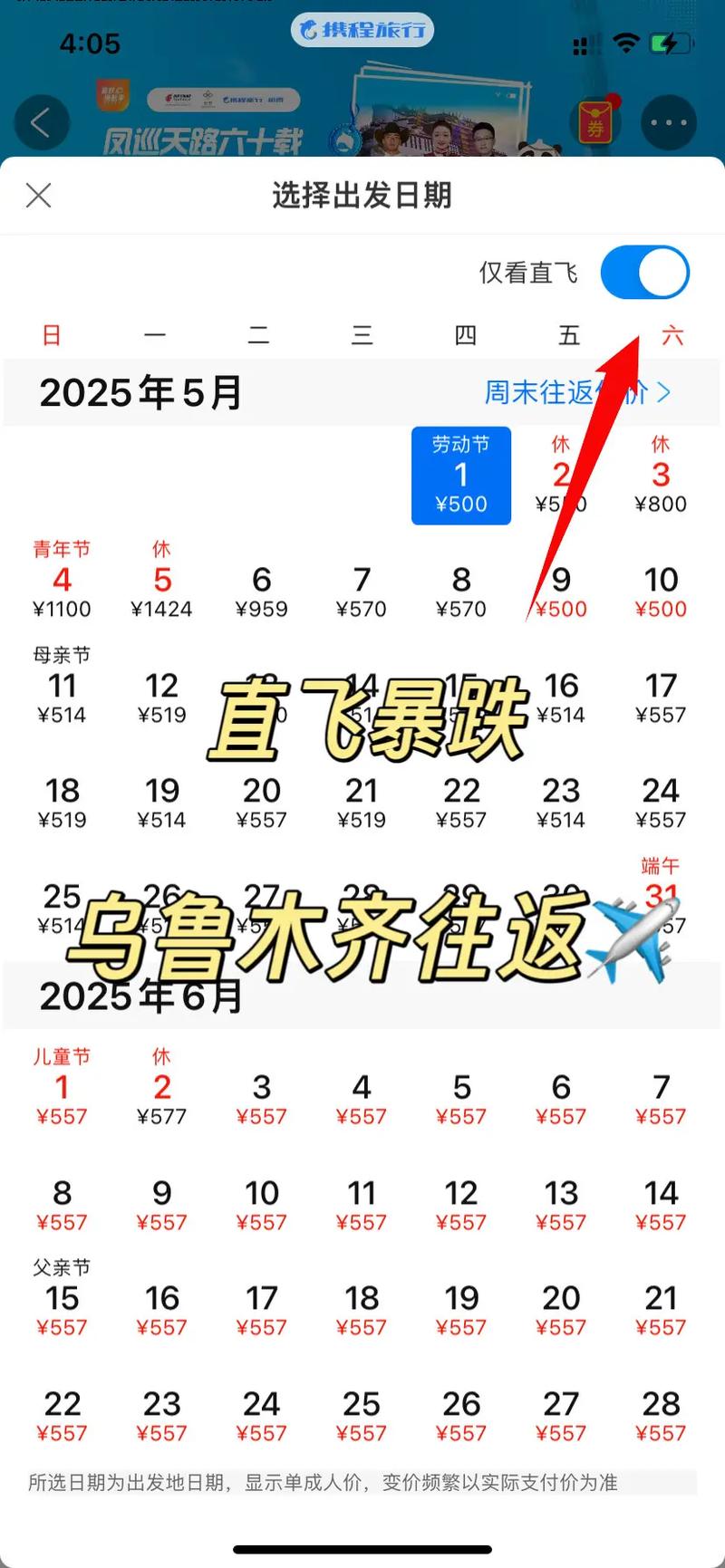Select June 15 父亲节 date
Image resolution: width=725 pixels, height=1568 pixels.
point(62,1298)
